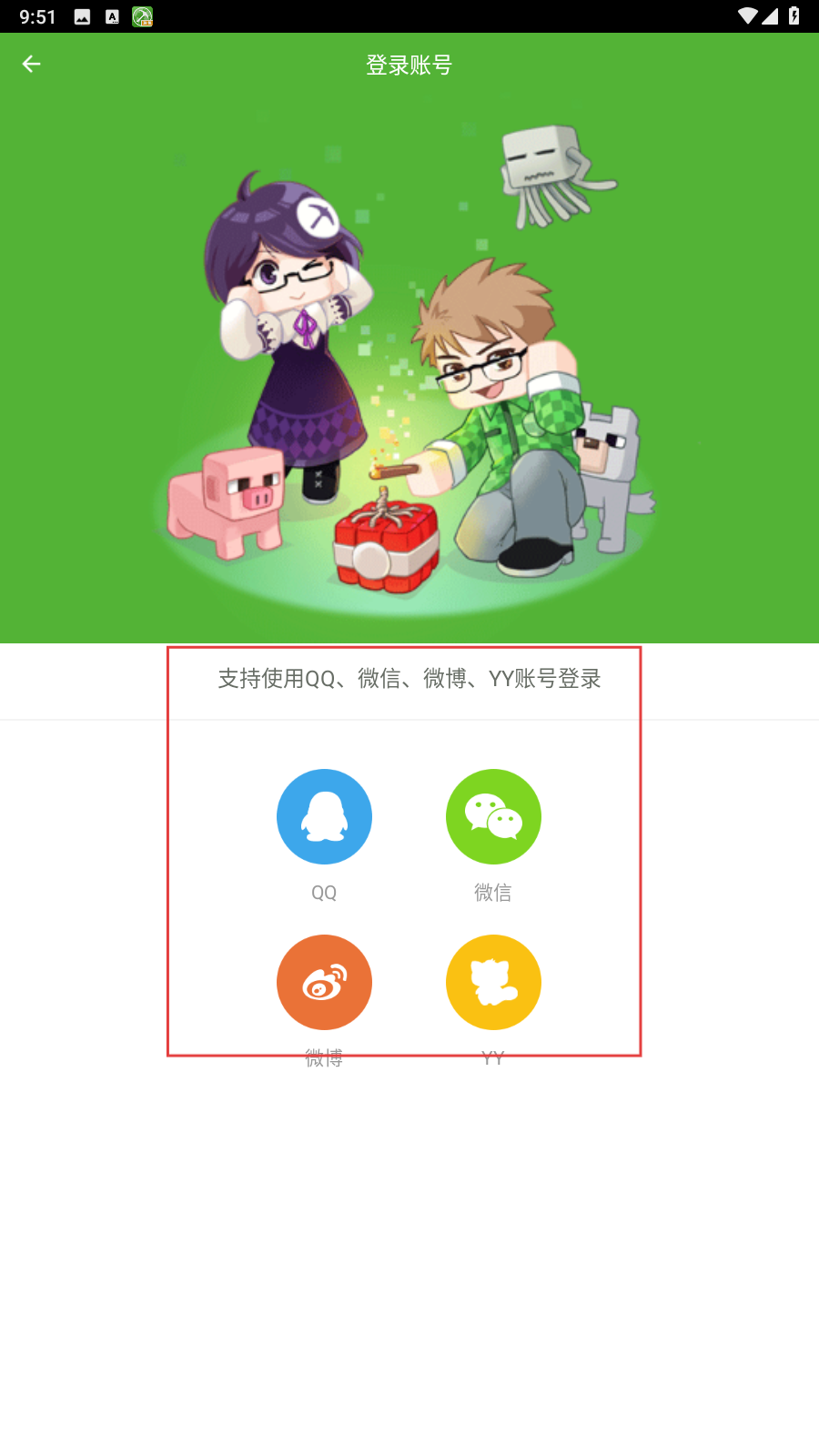The height and width of the screenshot is (1456, 819).
Task: Sign in with 微博 (Weibo)
Action: (324, 982)
